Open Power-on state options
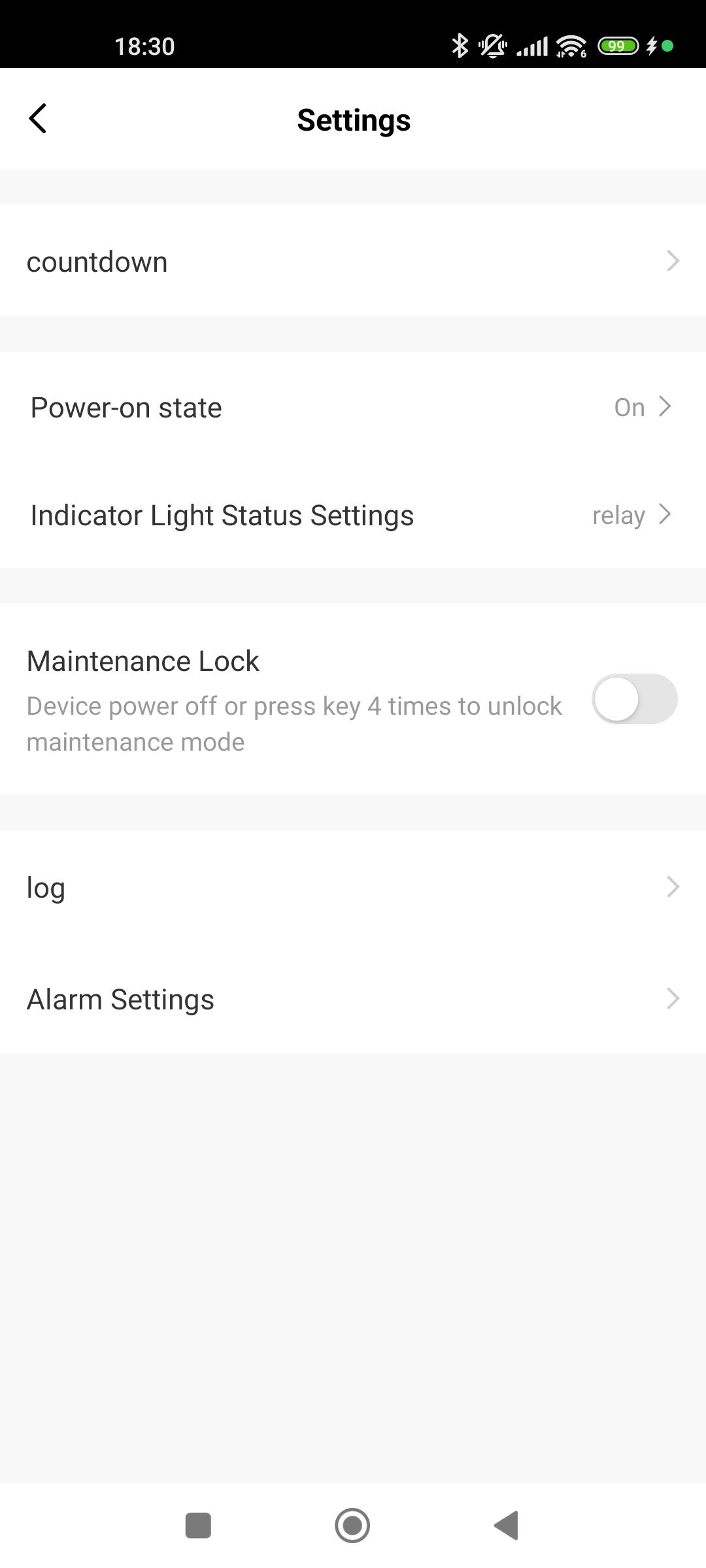The width and height of the screenshot is (706, 1568). click(x=353, y=407)
